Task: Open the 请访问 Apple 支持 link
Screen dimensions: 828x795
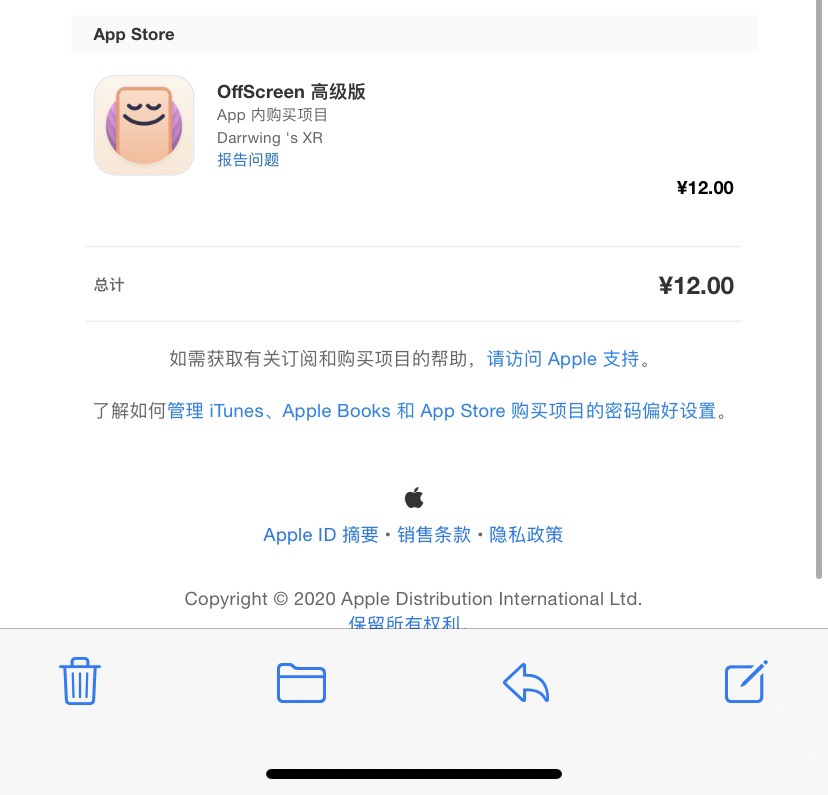Action: [x=563, y=359]
